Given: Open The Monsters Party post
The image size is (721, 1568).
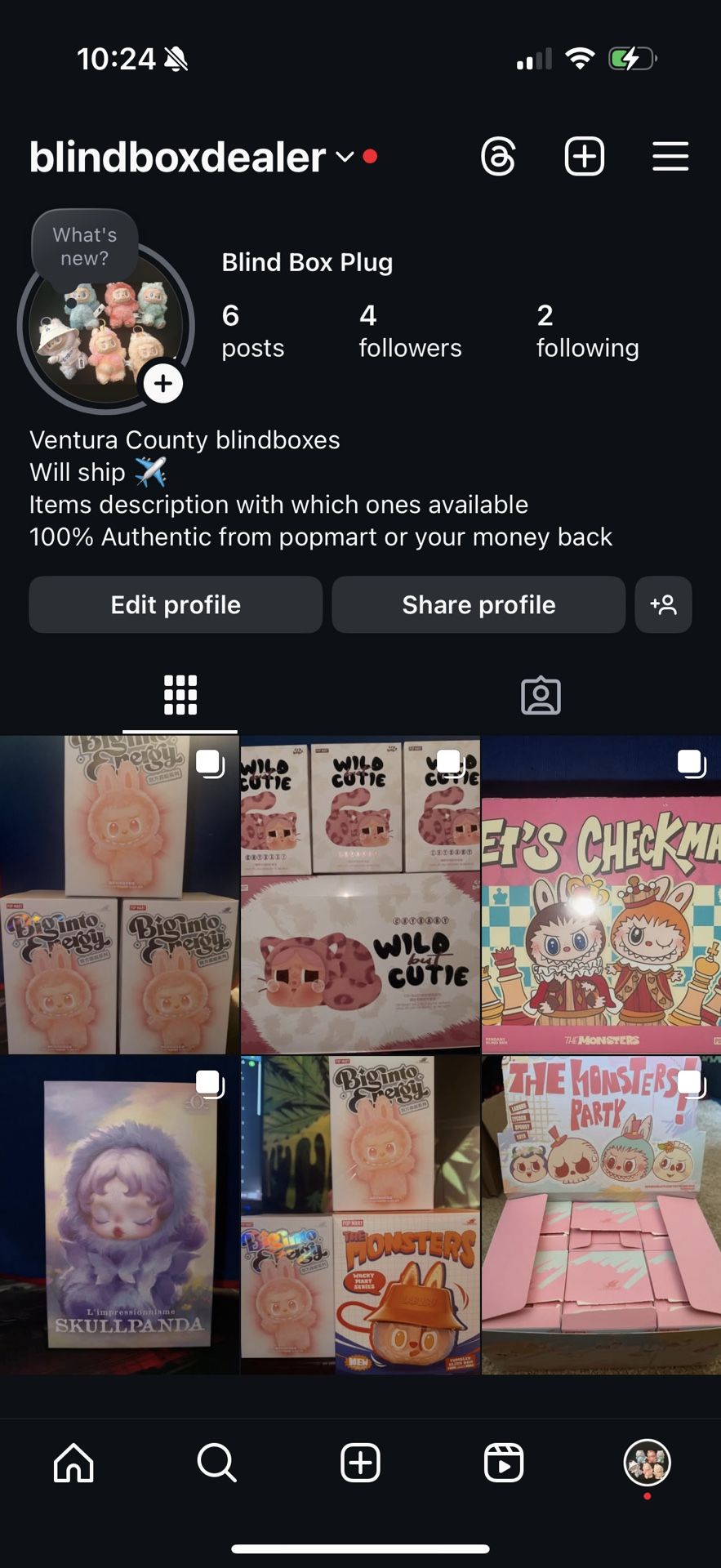Looking at the screenshot, I should pyautogui.click(x=601, y=1214).
